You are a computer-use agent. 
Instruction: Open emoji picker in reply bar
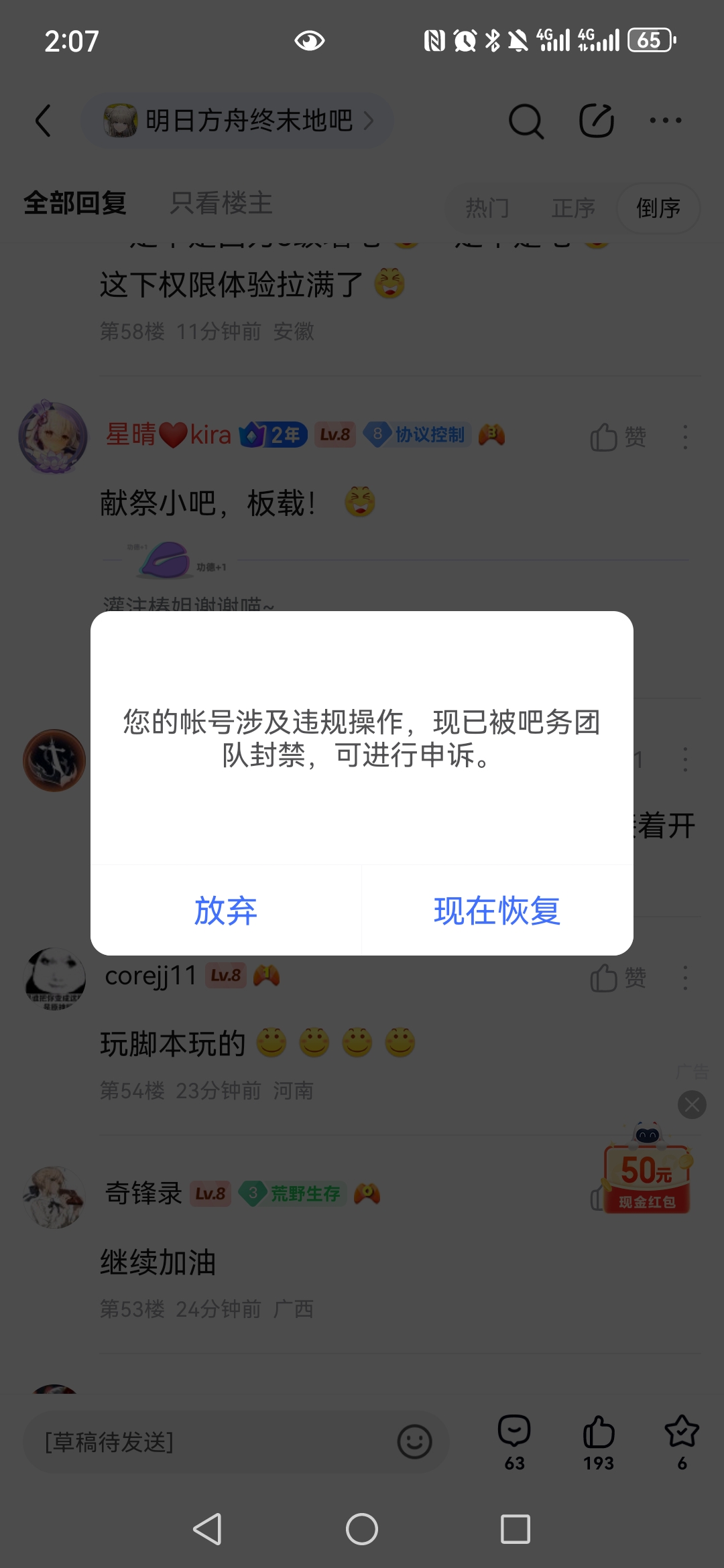pos(415,1441)
